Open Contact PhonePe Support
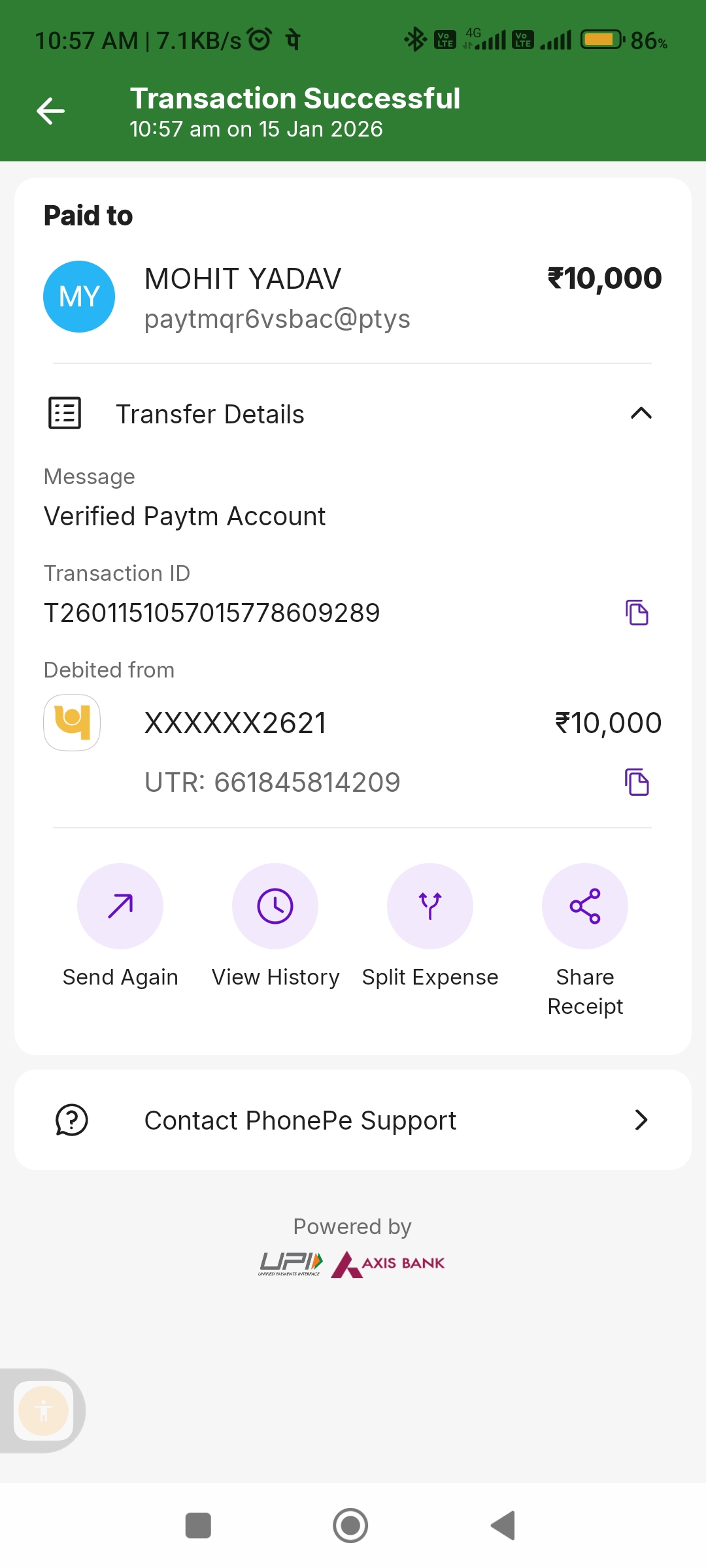Screen dimensions: 706x1568 [353, 1120]
